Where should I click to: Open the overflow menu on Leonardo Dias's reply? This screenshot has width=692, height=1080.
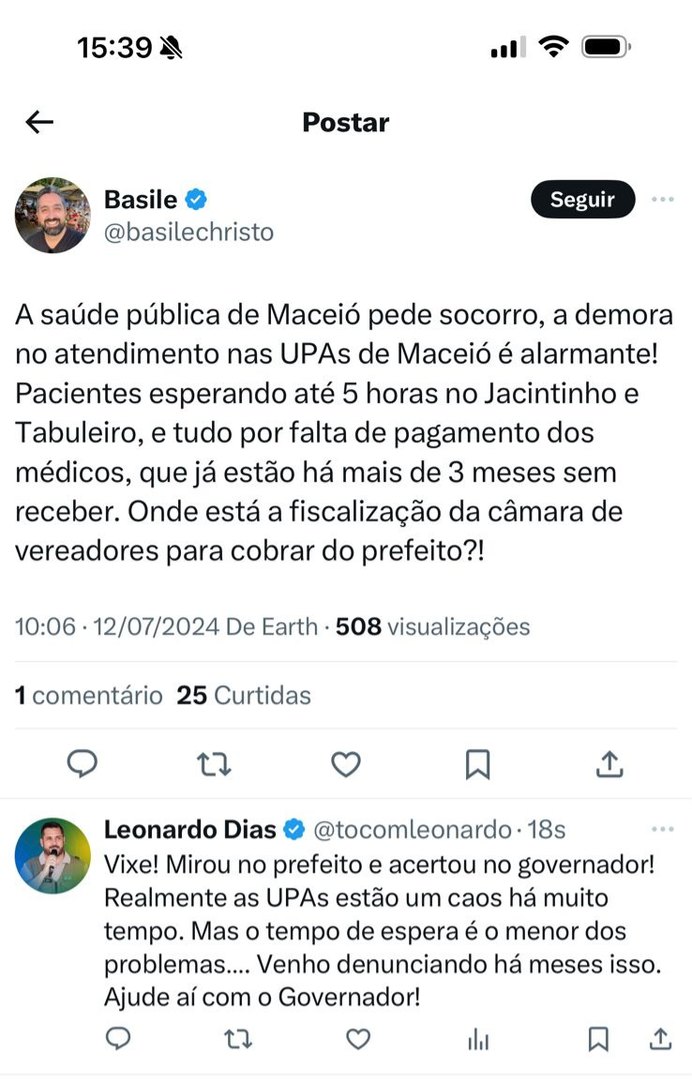[662, 830]
